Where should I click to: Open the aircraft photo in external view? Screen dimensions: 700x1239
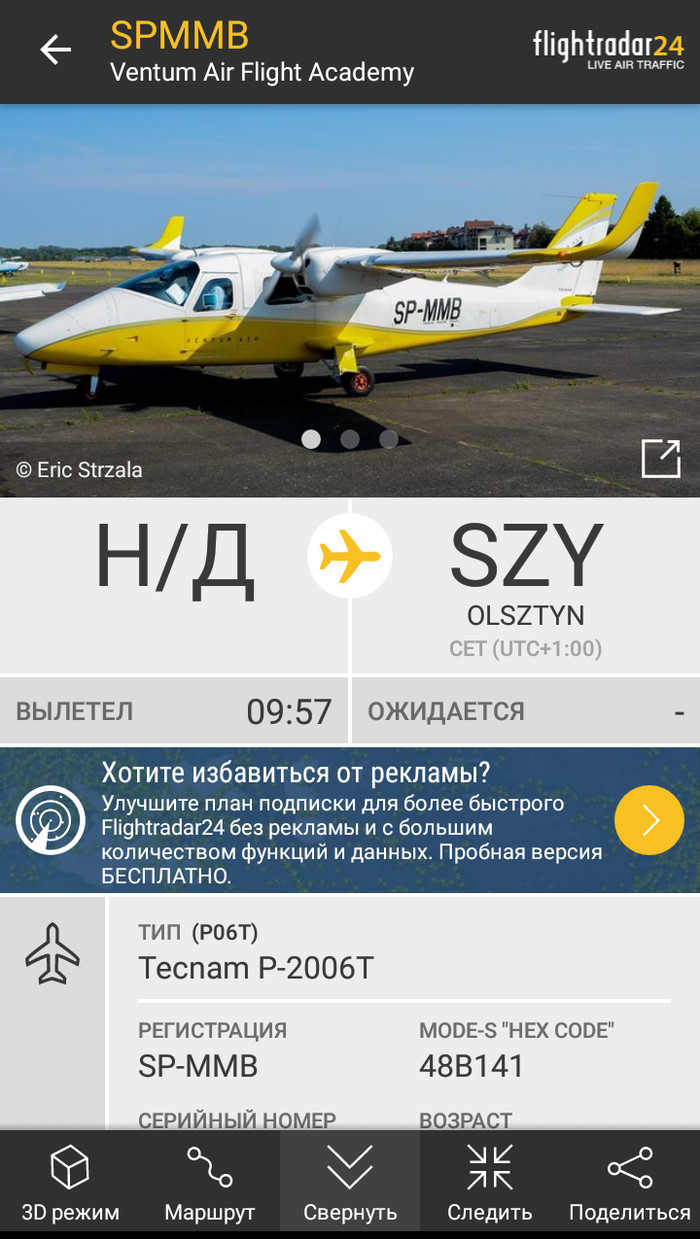click(660, 459)
